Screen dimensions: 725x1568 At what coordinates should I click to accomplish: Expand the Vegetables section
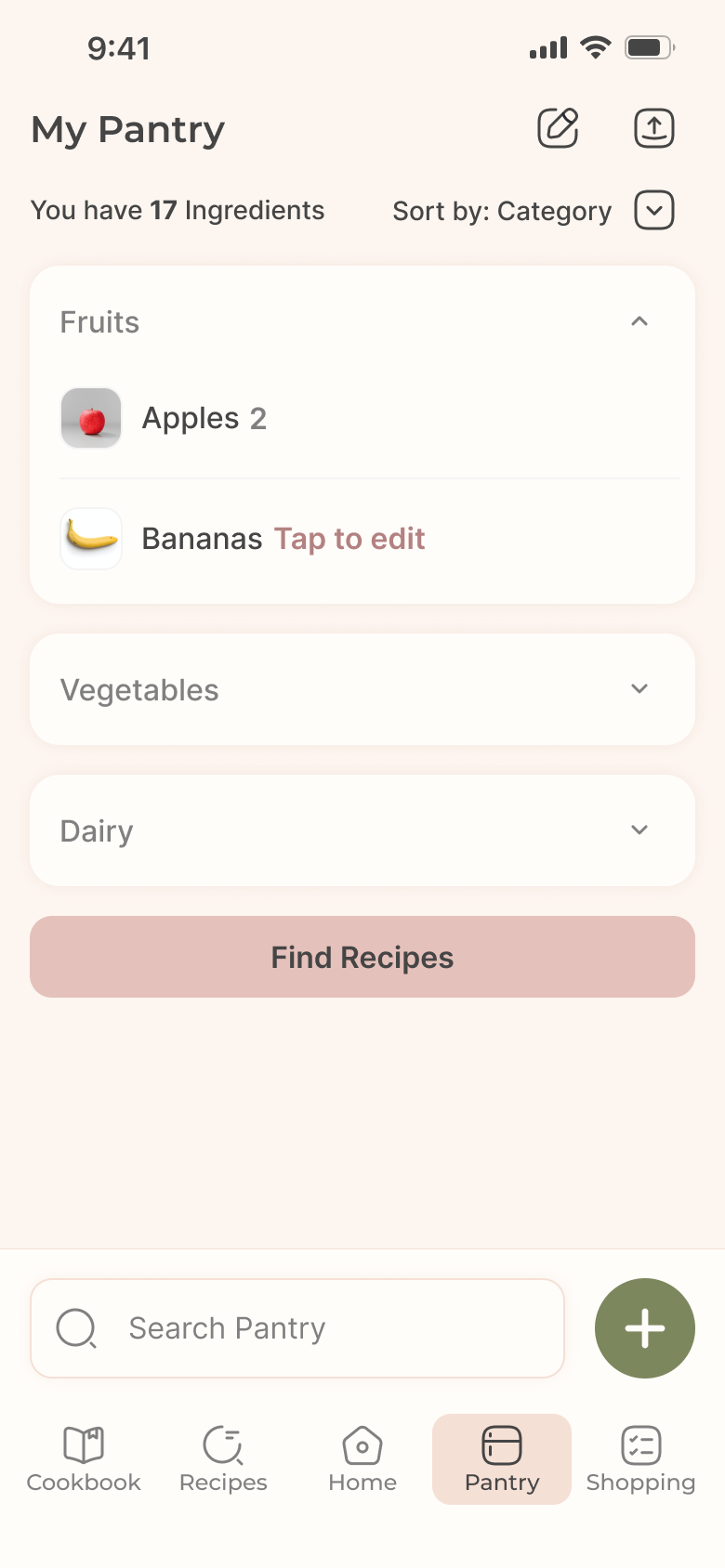click(x=639, y=689)
